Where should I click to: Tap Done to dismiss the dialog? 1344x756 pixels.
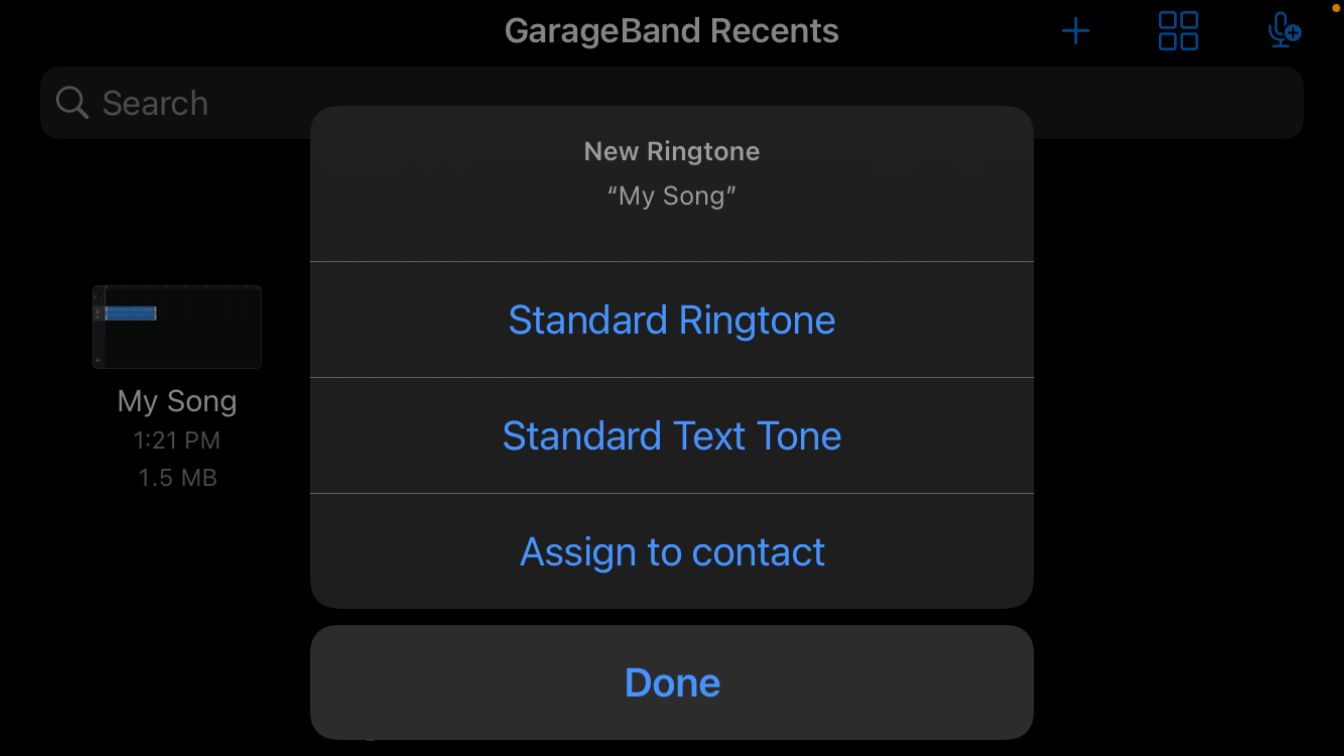[x=671, y=683]
